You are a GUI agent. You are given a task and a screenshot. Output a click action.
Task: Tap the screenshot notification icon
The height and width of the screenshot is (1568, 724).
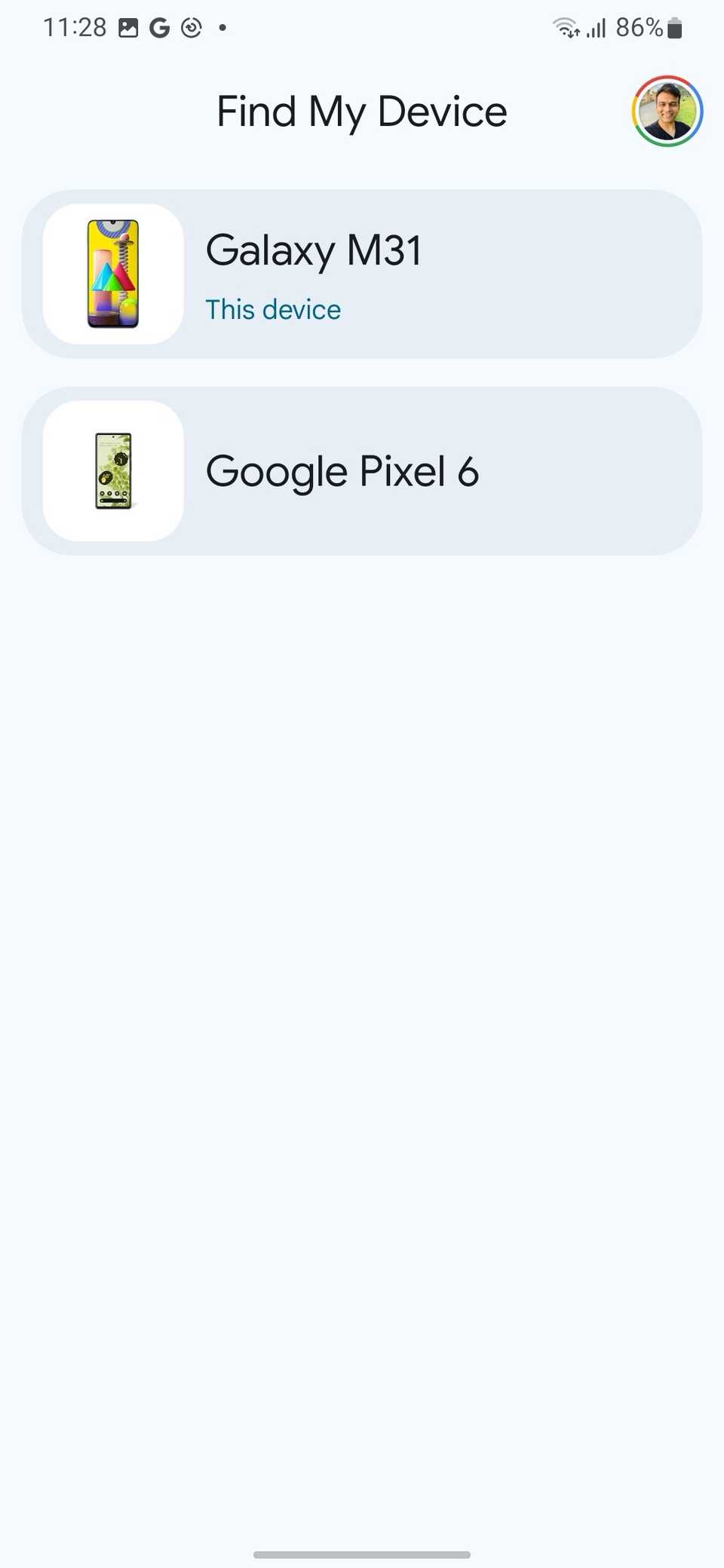point(127,28)
